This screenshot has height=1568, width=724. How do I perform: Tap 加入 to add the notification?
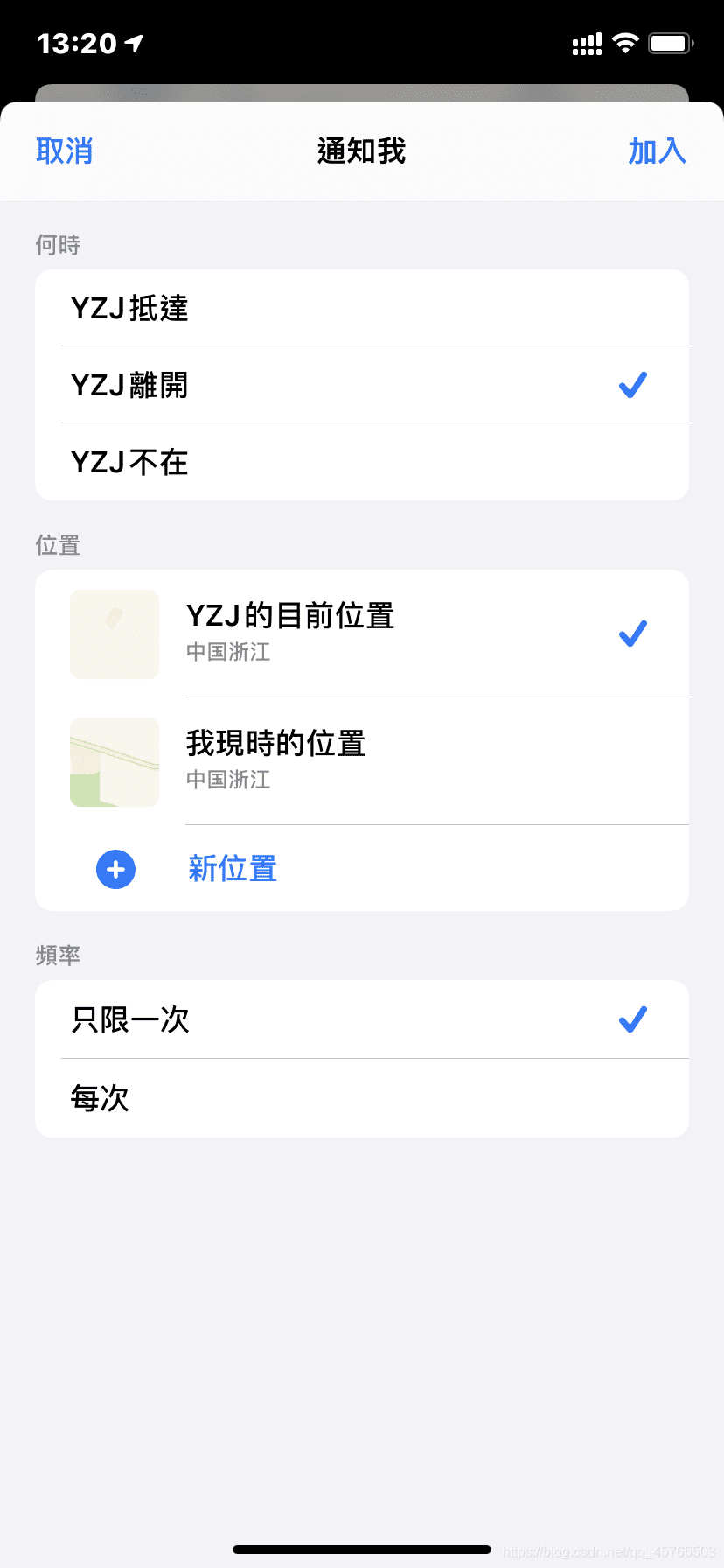point(657,151)
